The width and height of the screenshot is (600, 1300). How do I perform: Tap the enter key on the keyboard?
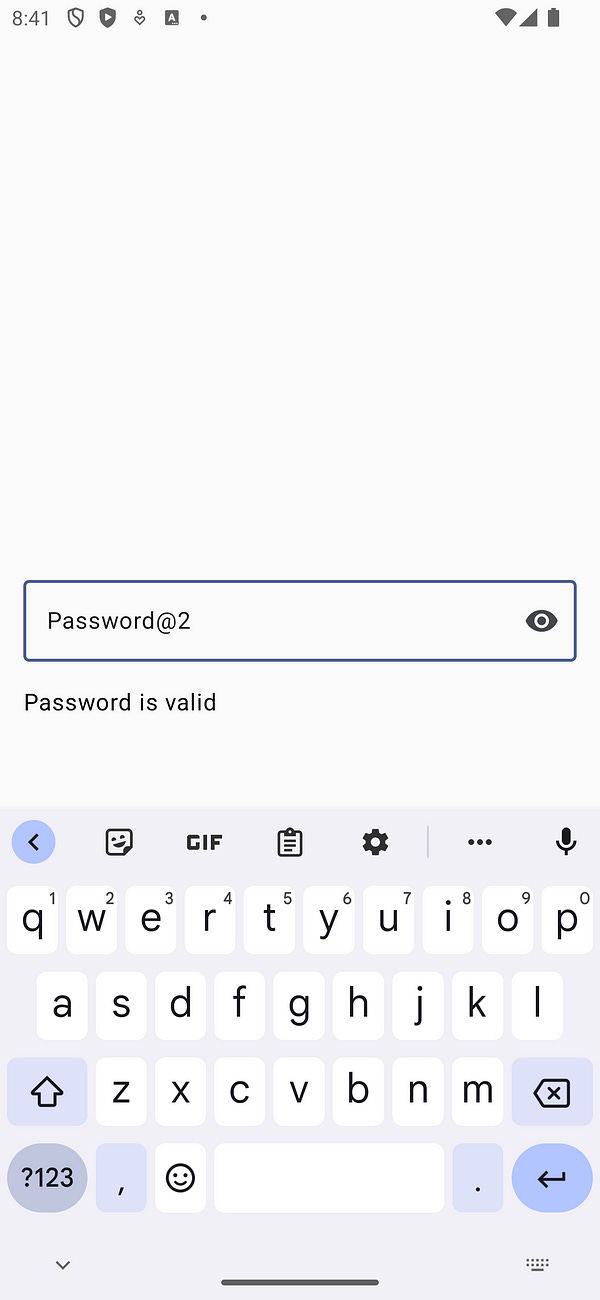[552, 1178]
